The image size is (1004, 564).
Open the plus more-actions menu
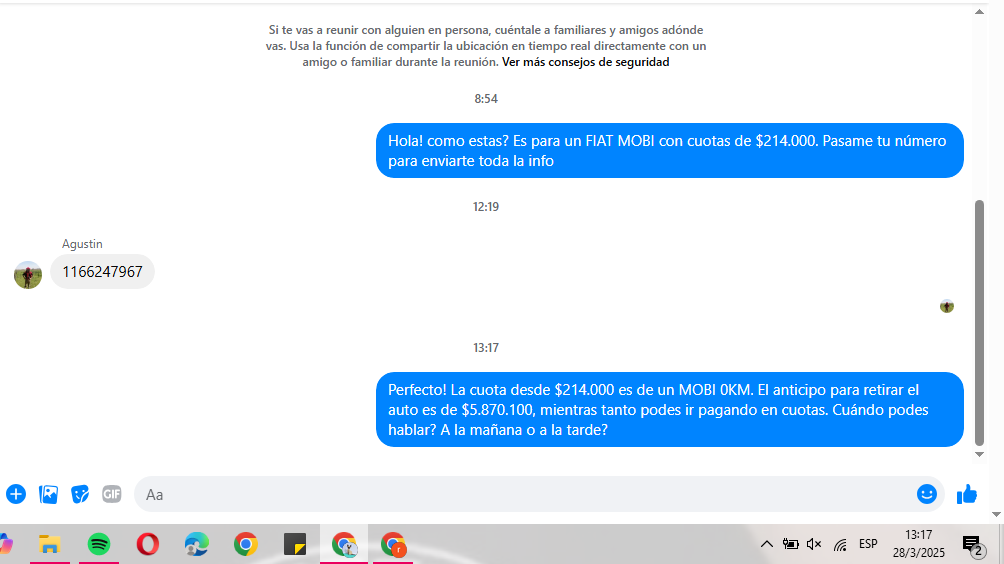16,494
